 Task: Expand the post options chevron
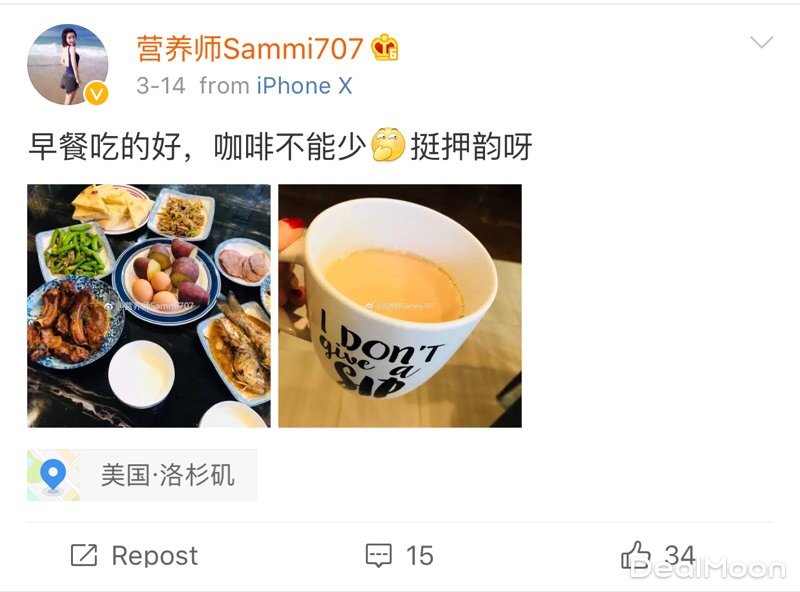tap(761, 43)
